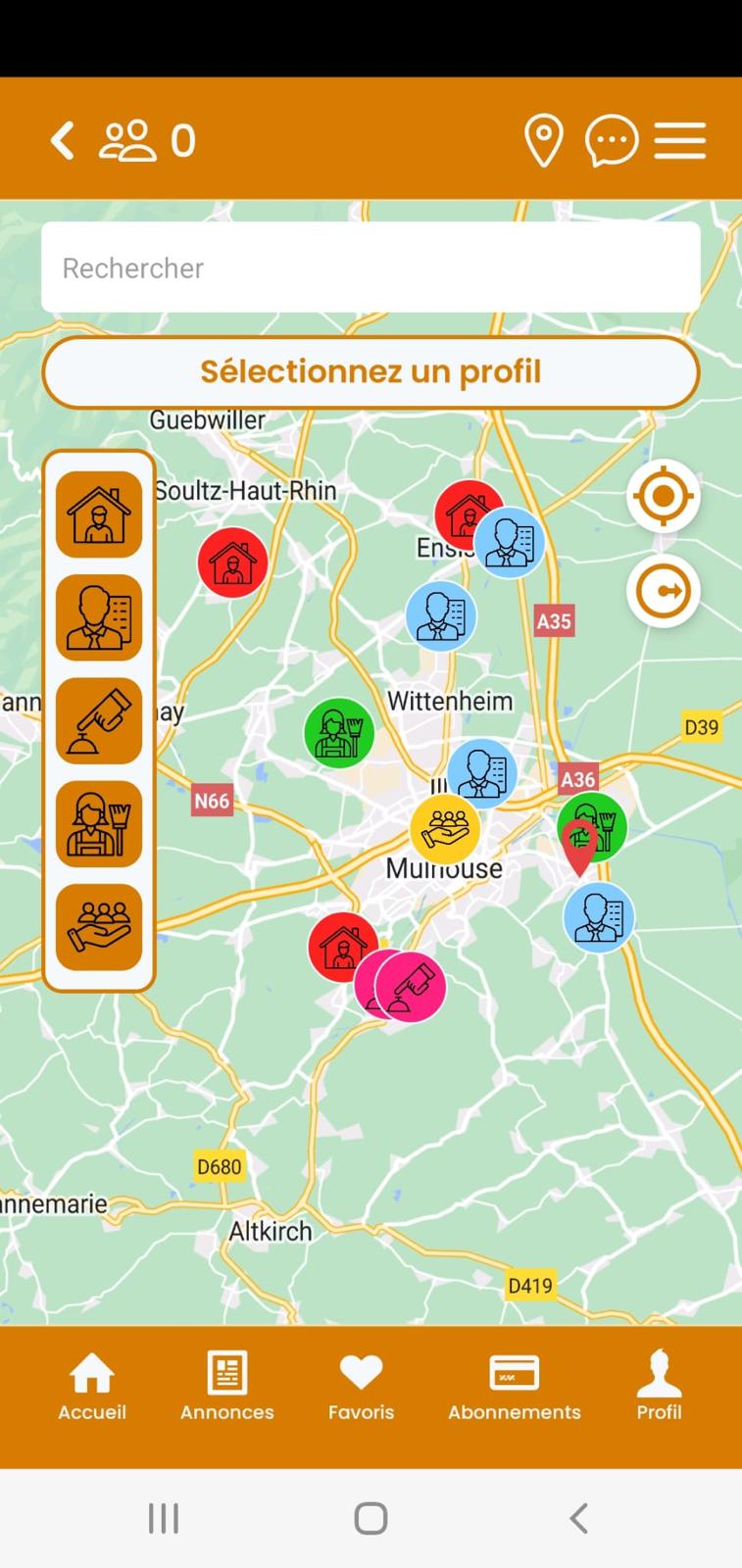Filter by house worker profile icon
The height and width of the screenshot is (1568, 742).
click(99, 514)
